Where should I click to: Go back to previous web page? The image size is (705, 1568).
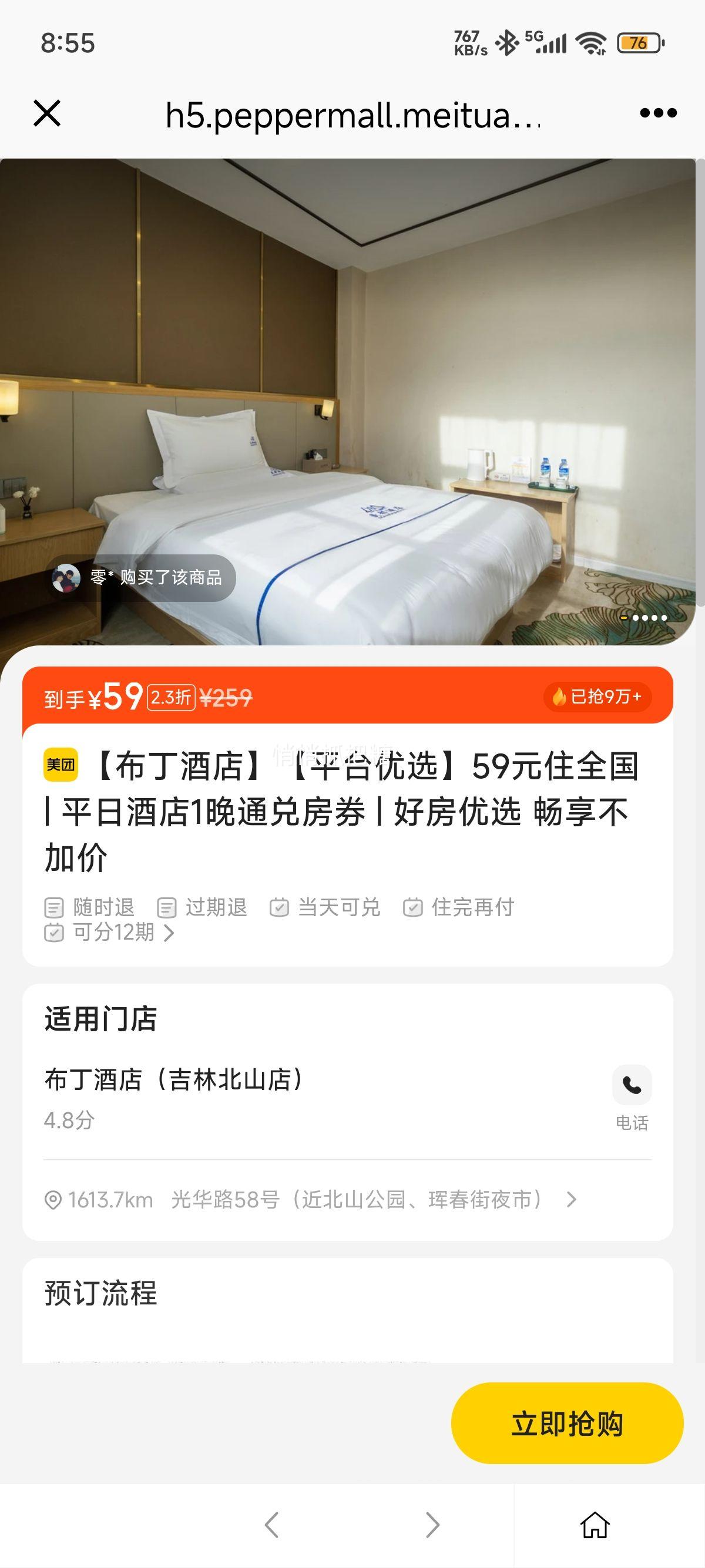(271, 1525)
